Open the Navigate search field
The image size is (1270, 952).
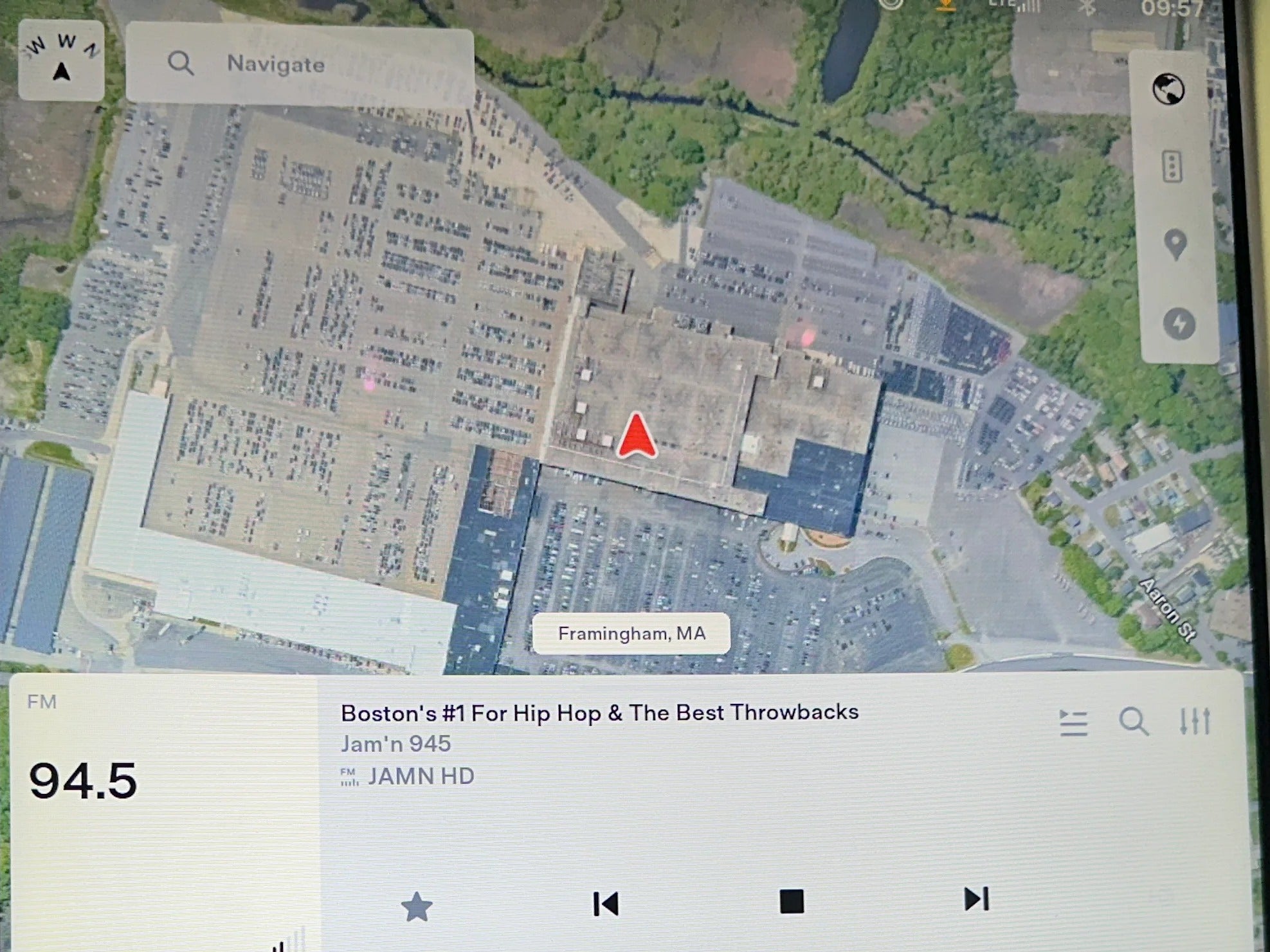pyautogui.click(x=299, y=64)
